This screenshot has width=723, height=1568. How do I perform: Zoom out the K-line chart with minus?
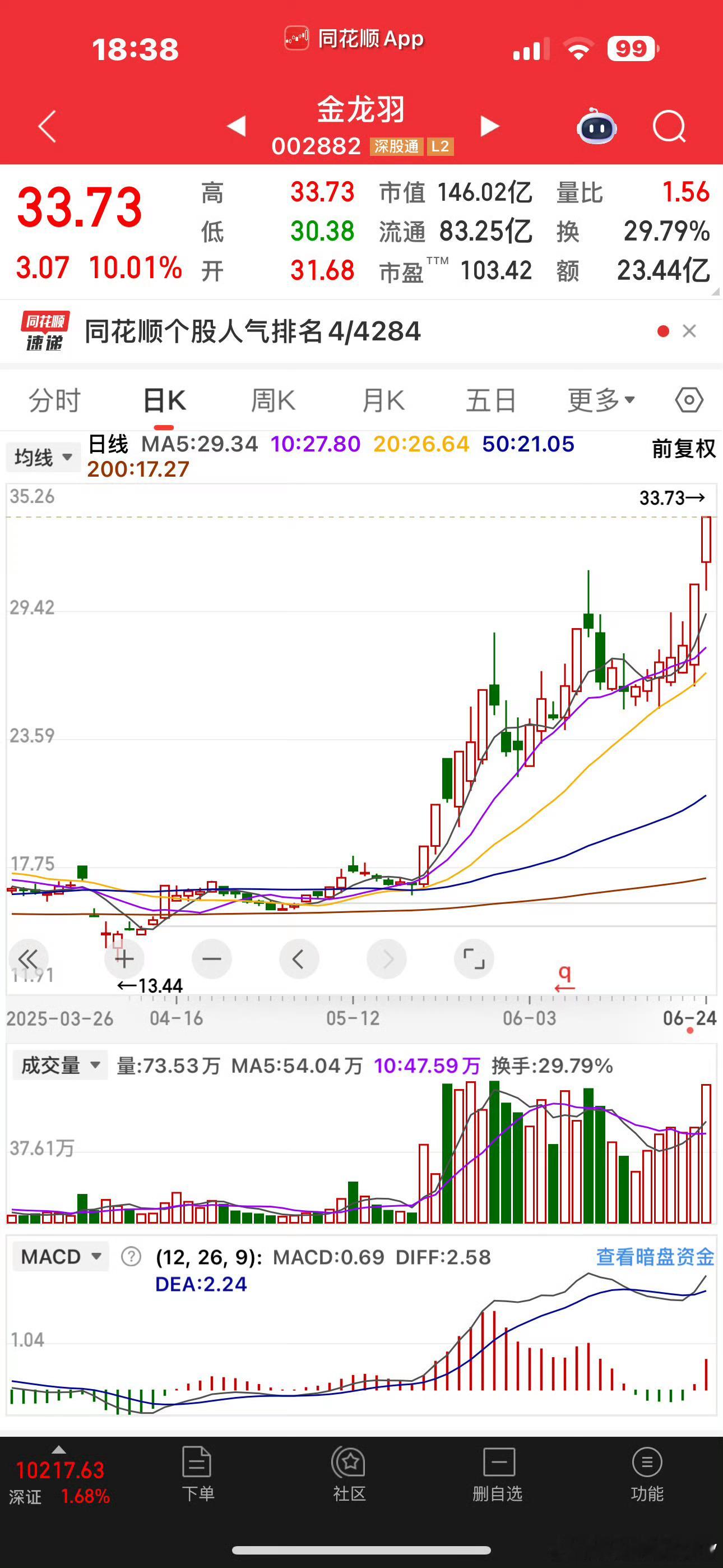pos(212,960)
